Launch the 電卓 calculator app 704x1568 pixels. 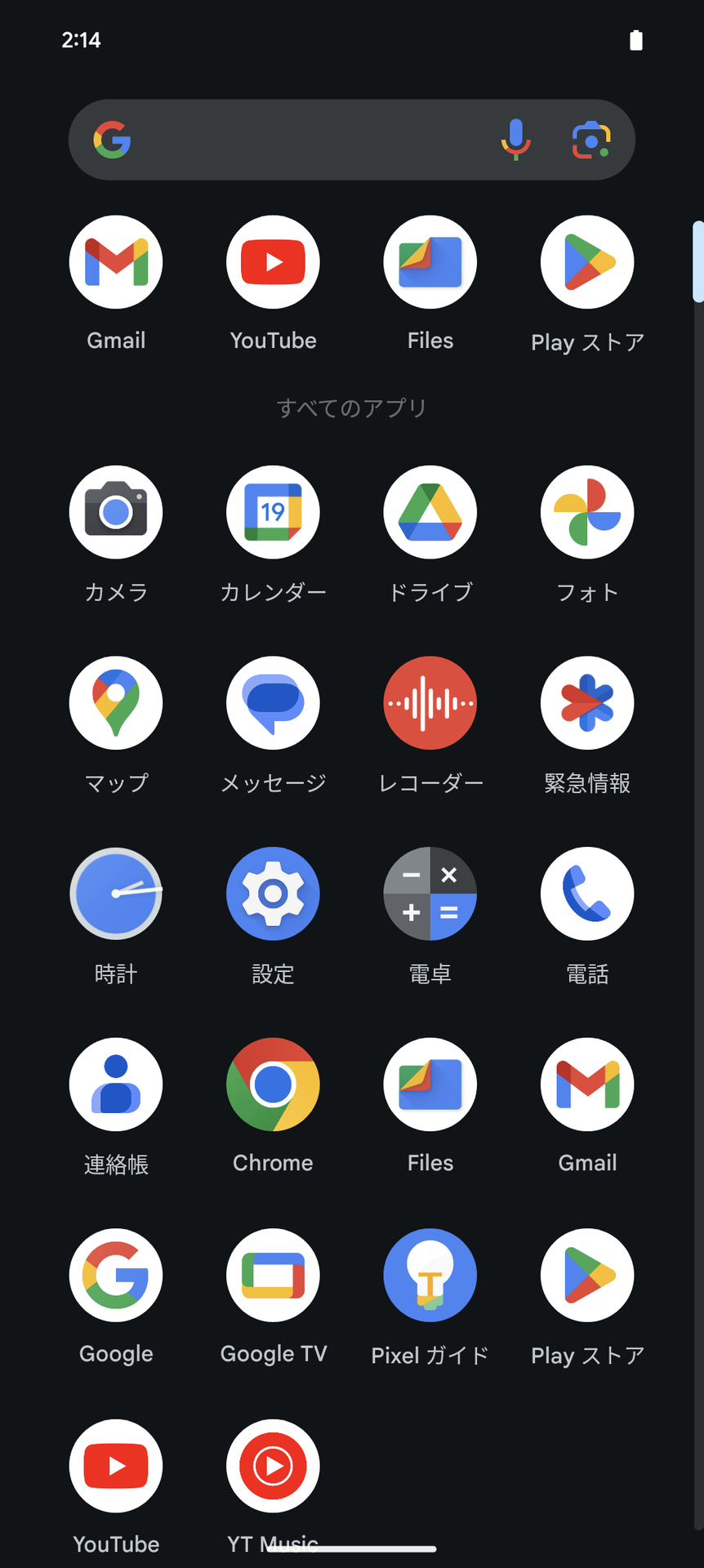(x=430, y=894)
